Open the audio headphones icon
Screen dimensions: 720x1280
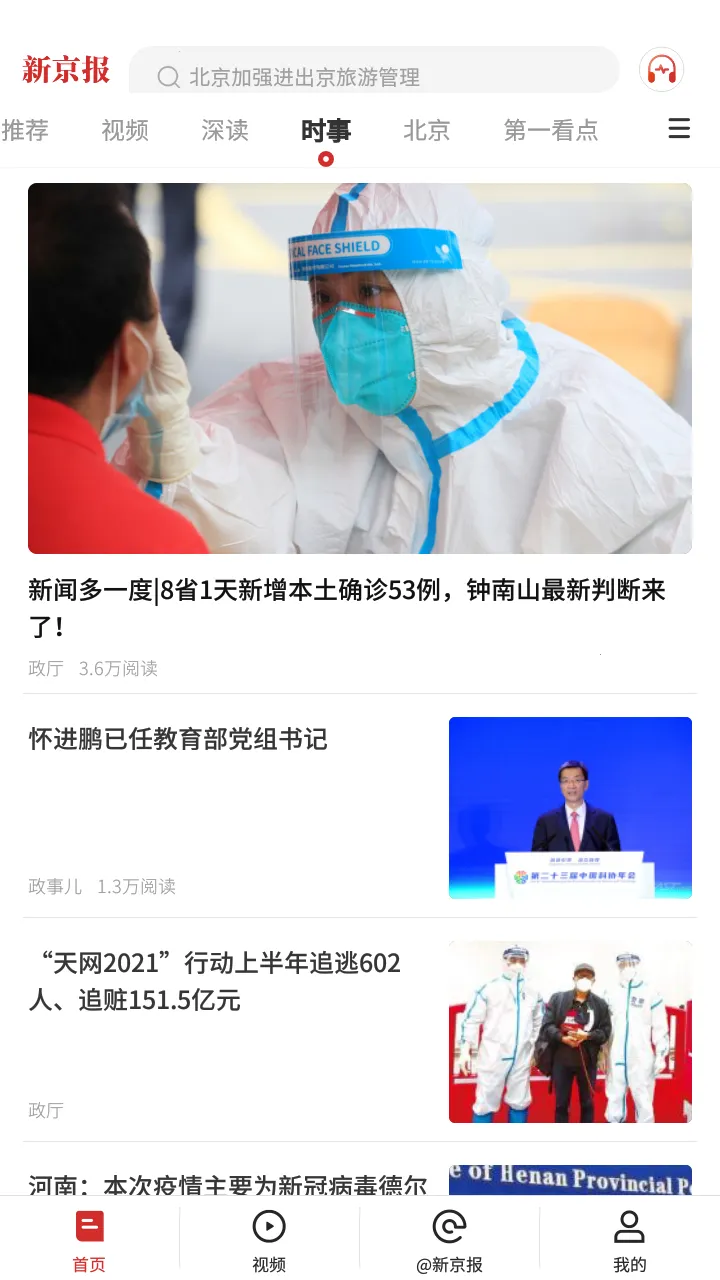point(661,70)
